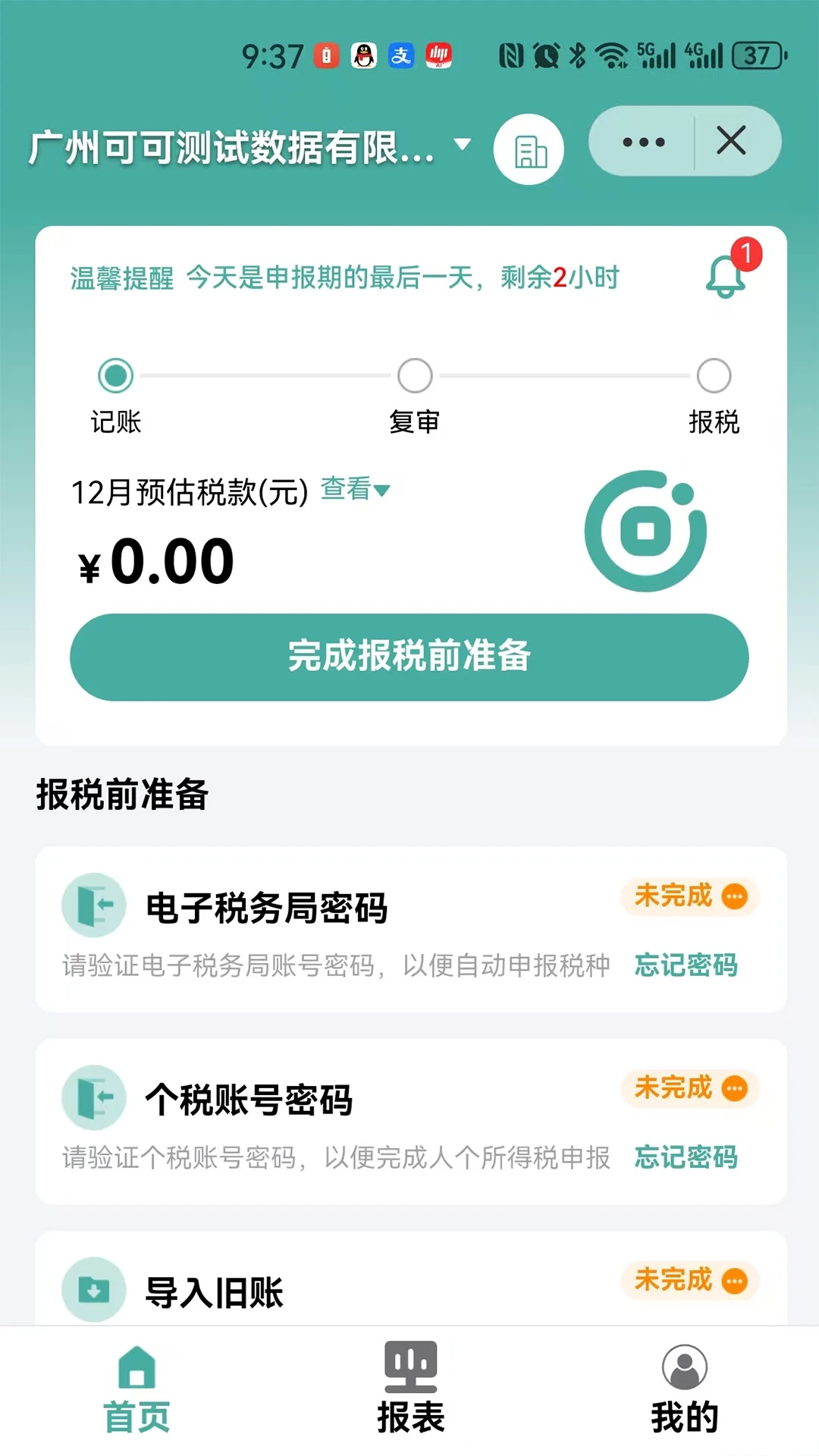The width and height of the screenshot is (819, 1456).
Task: Open the company building icon
Action: coord(529,149)
